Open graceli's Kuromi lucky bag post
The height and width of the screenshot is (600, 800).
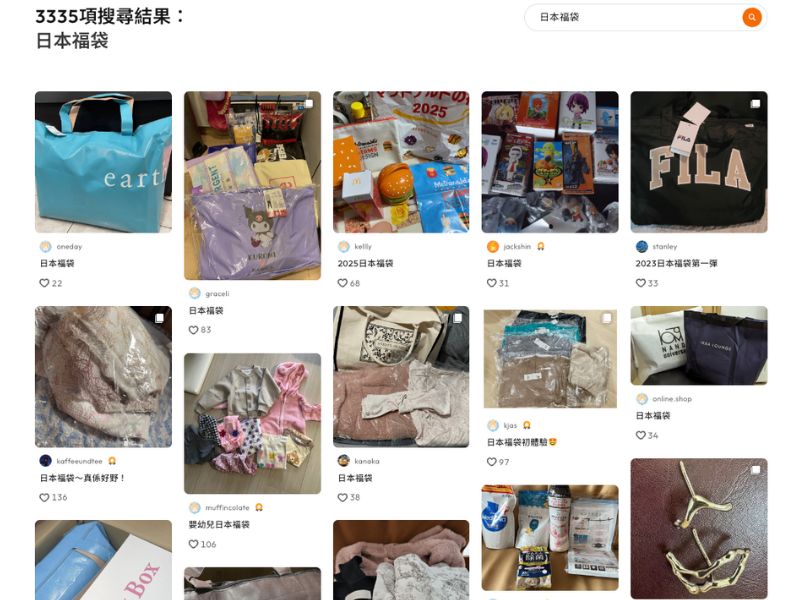252,186
